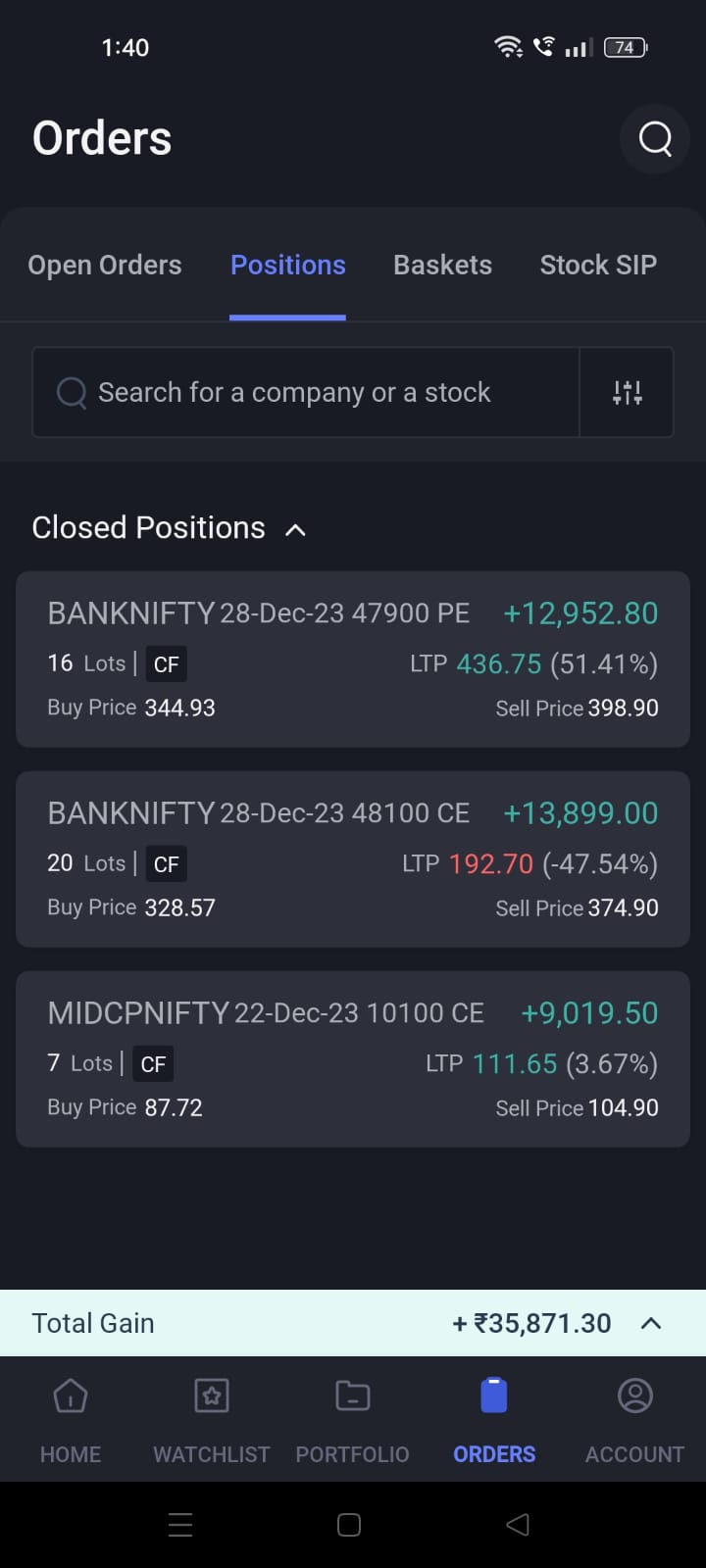
Task: Switch to the Open Orders tab
Action: (105, 265)
